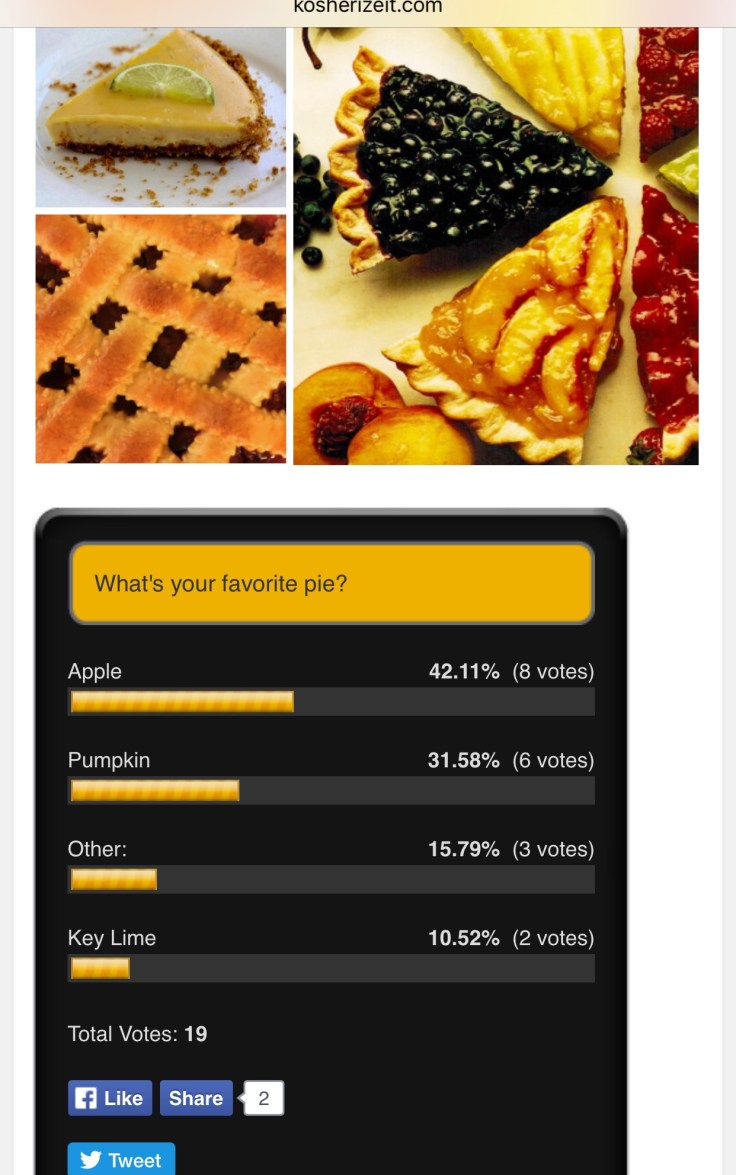Open the large fruit pies photo

coord(496,246)
